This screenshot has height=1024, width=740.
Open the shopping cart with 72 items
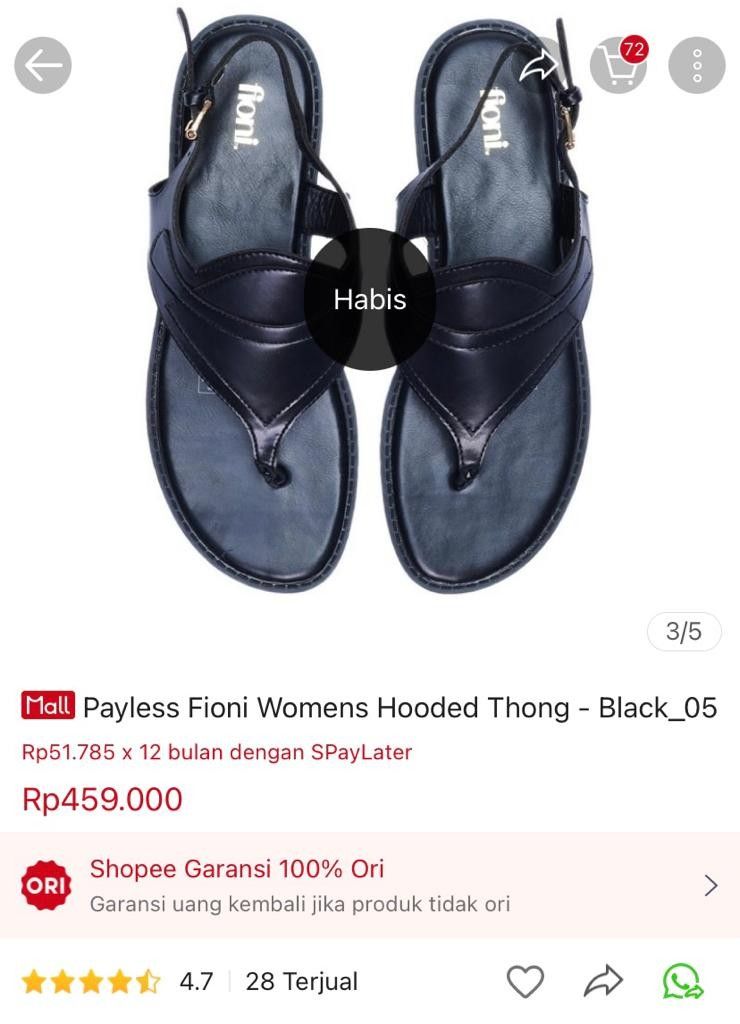click(x=618, y=65)
